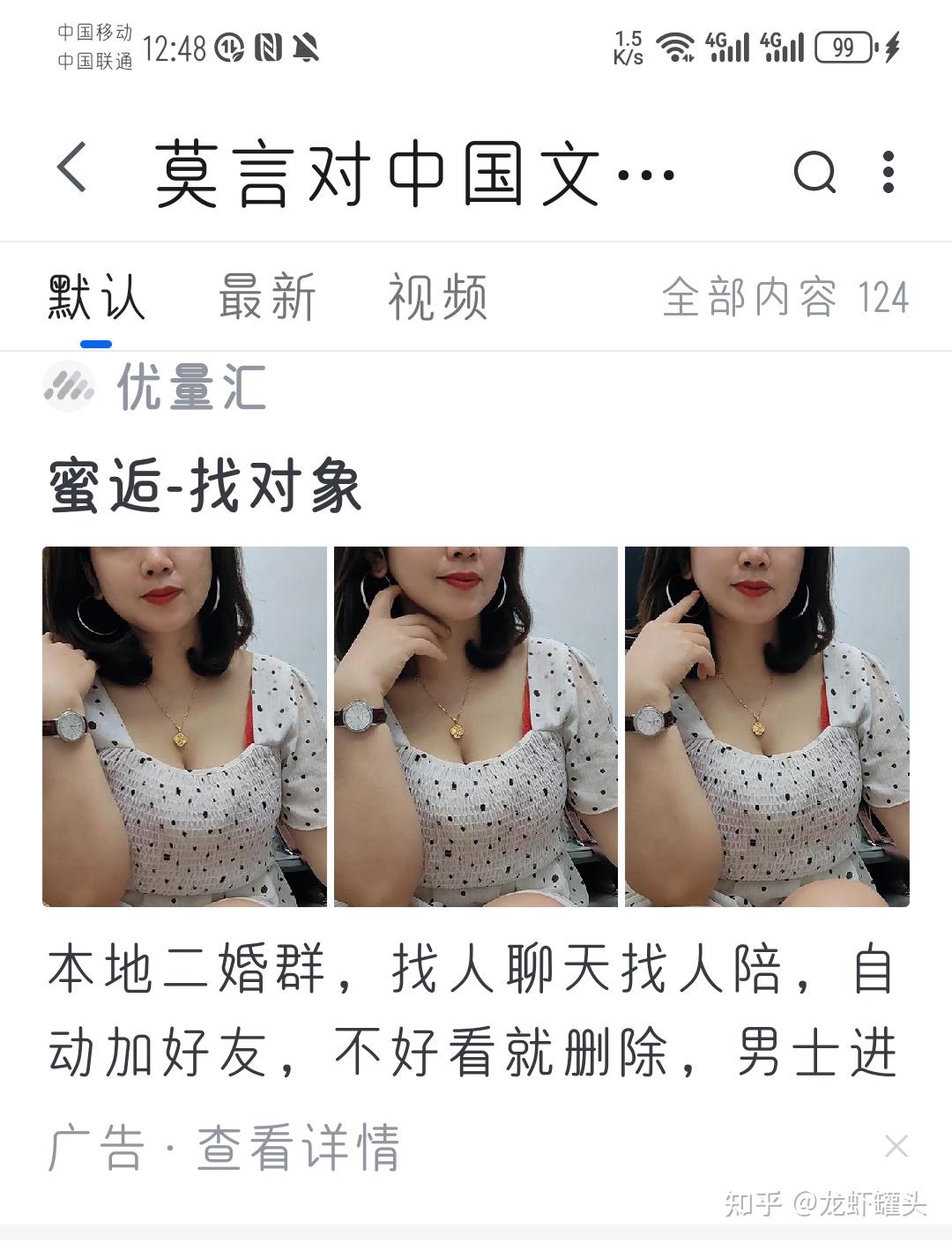
Task: Open search from the magnifier icon
Action: [814, 171]
